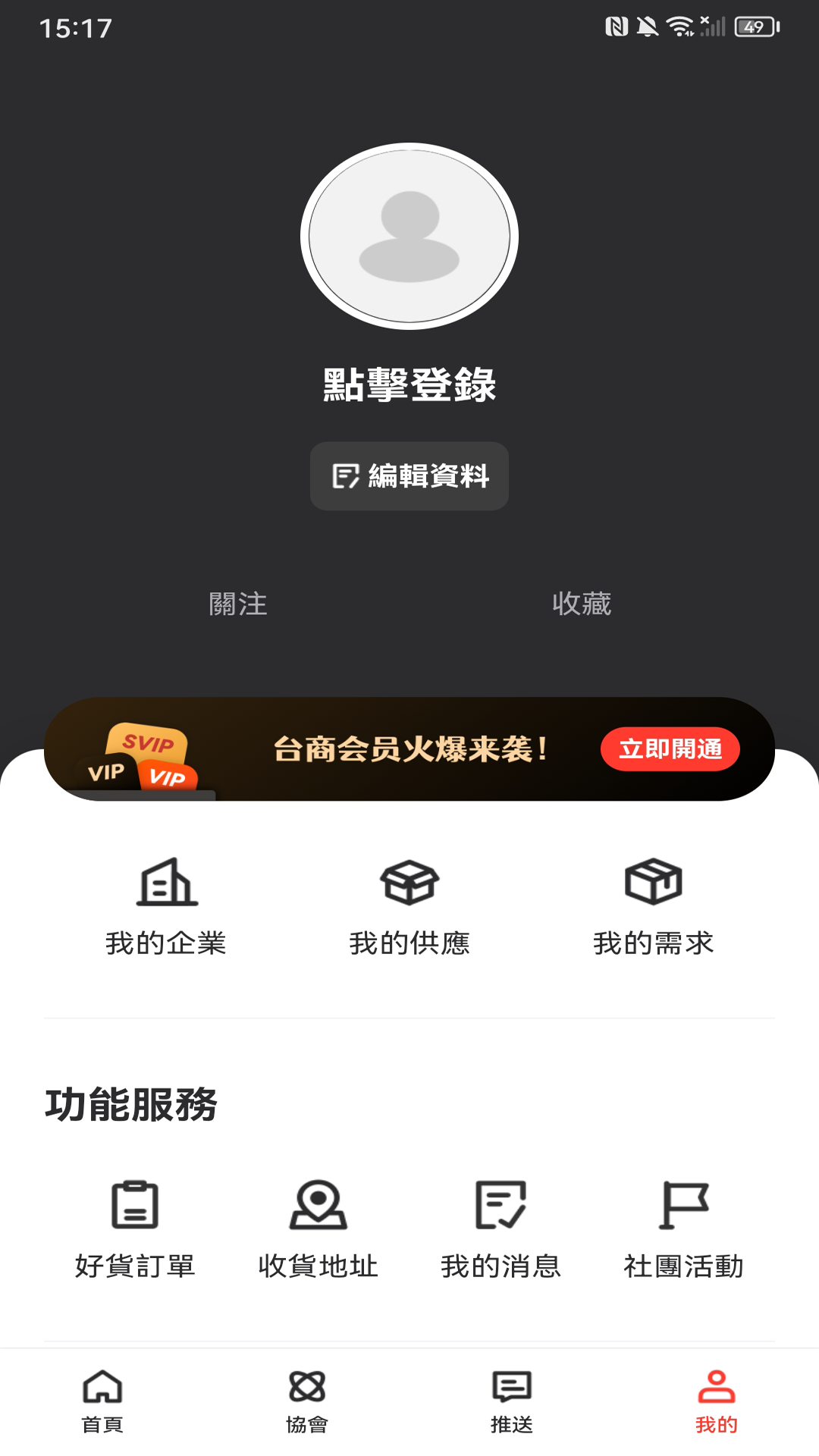
Task: Click the default avatar image
Action: click(x=409, y=235)
